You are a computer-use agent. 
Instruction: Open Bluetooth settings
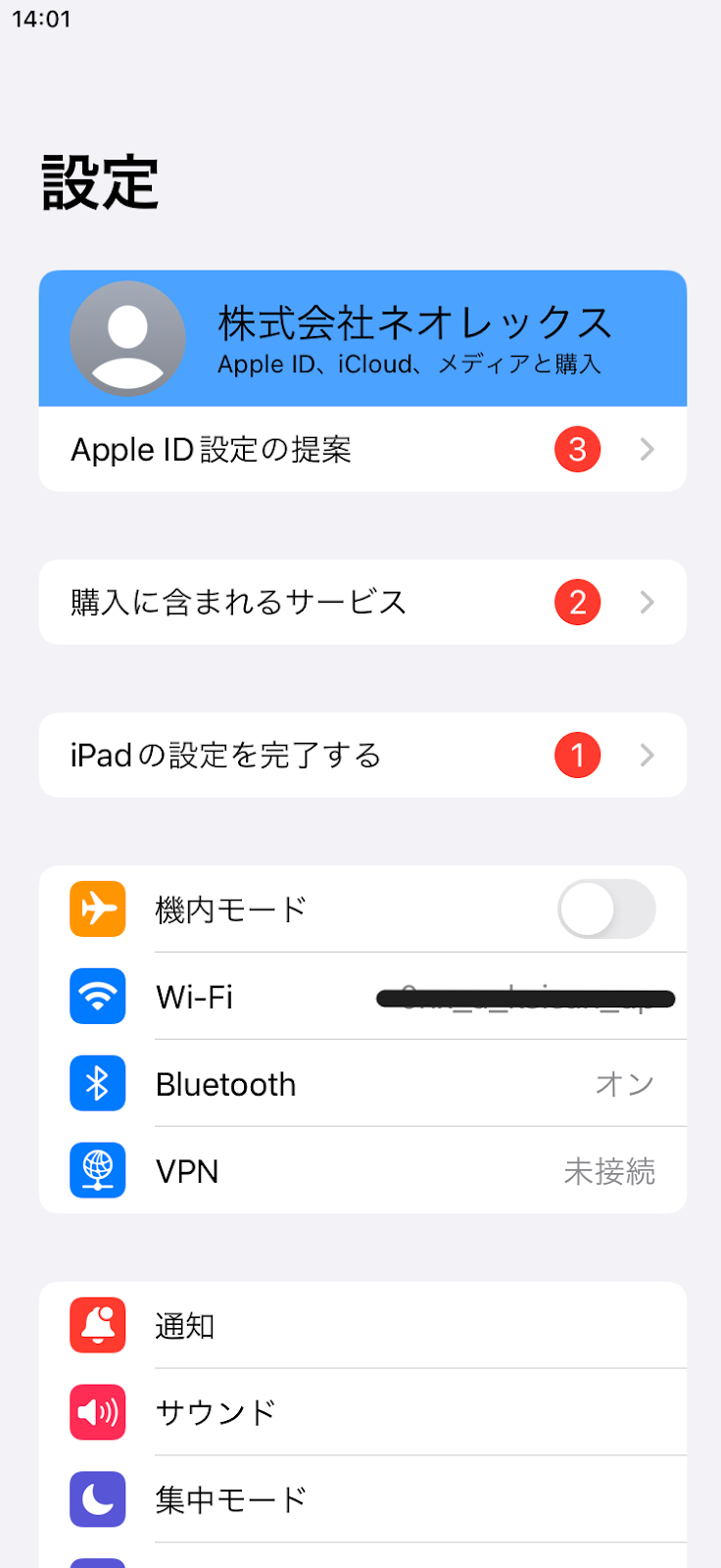(x=362, y=1084)
